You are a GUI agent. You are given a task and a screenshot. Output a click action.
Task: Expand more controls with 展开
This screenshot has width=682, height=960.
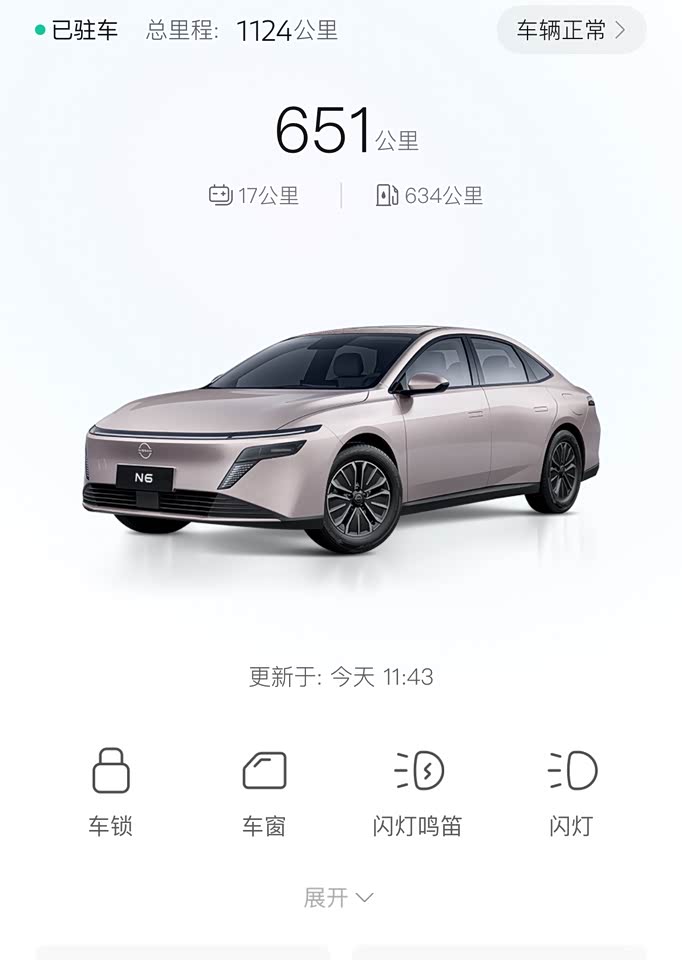[339, 897]
